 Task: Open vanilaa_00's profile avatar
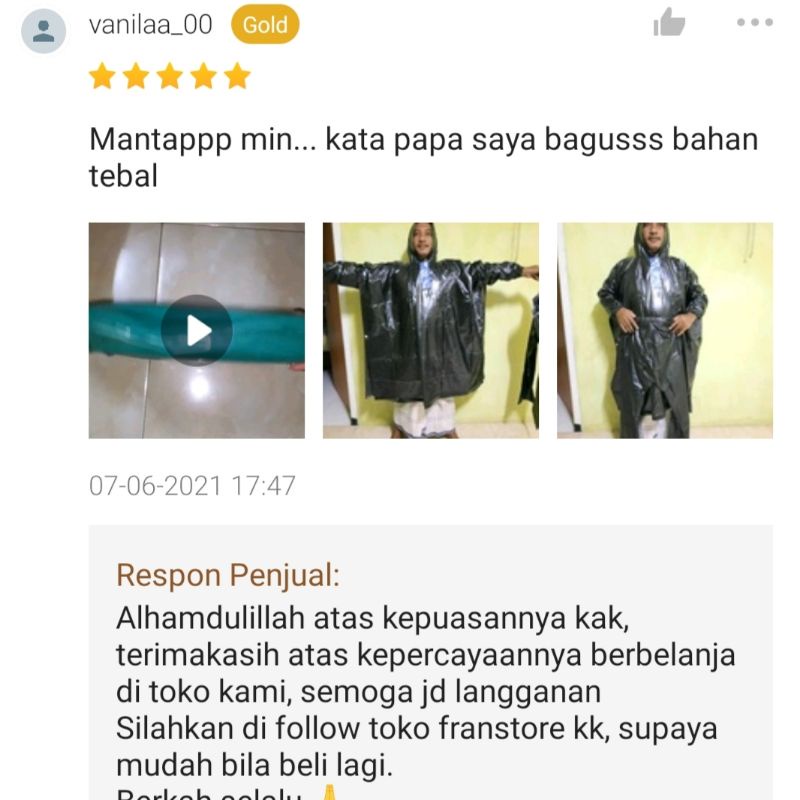pos(44,30)
